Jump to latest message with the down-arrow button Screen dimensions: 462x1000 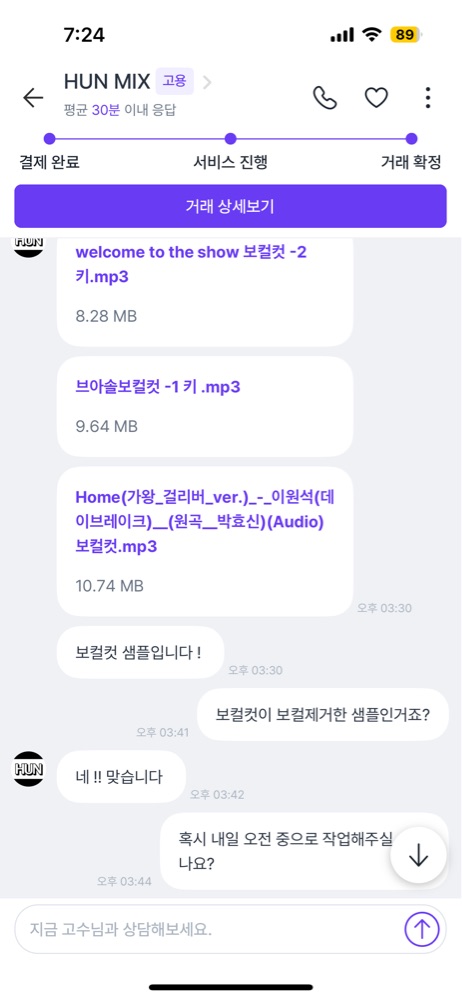point(418,857)
